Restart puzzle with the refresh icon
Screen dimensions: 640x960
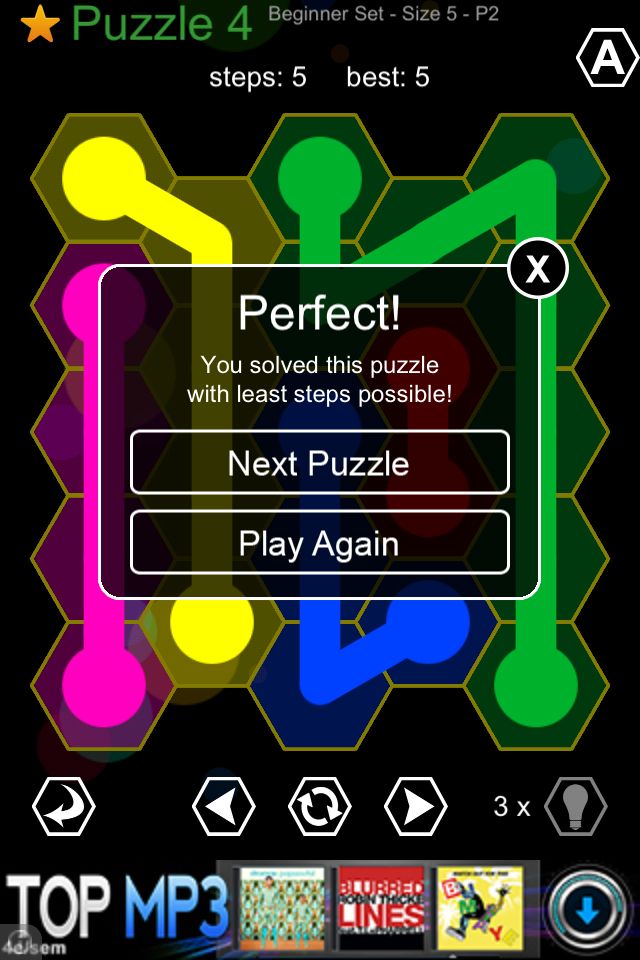tap(320, 806)
